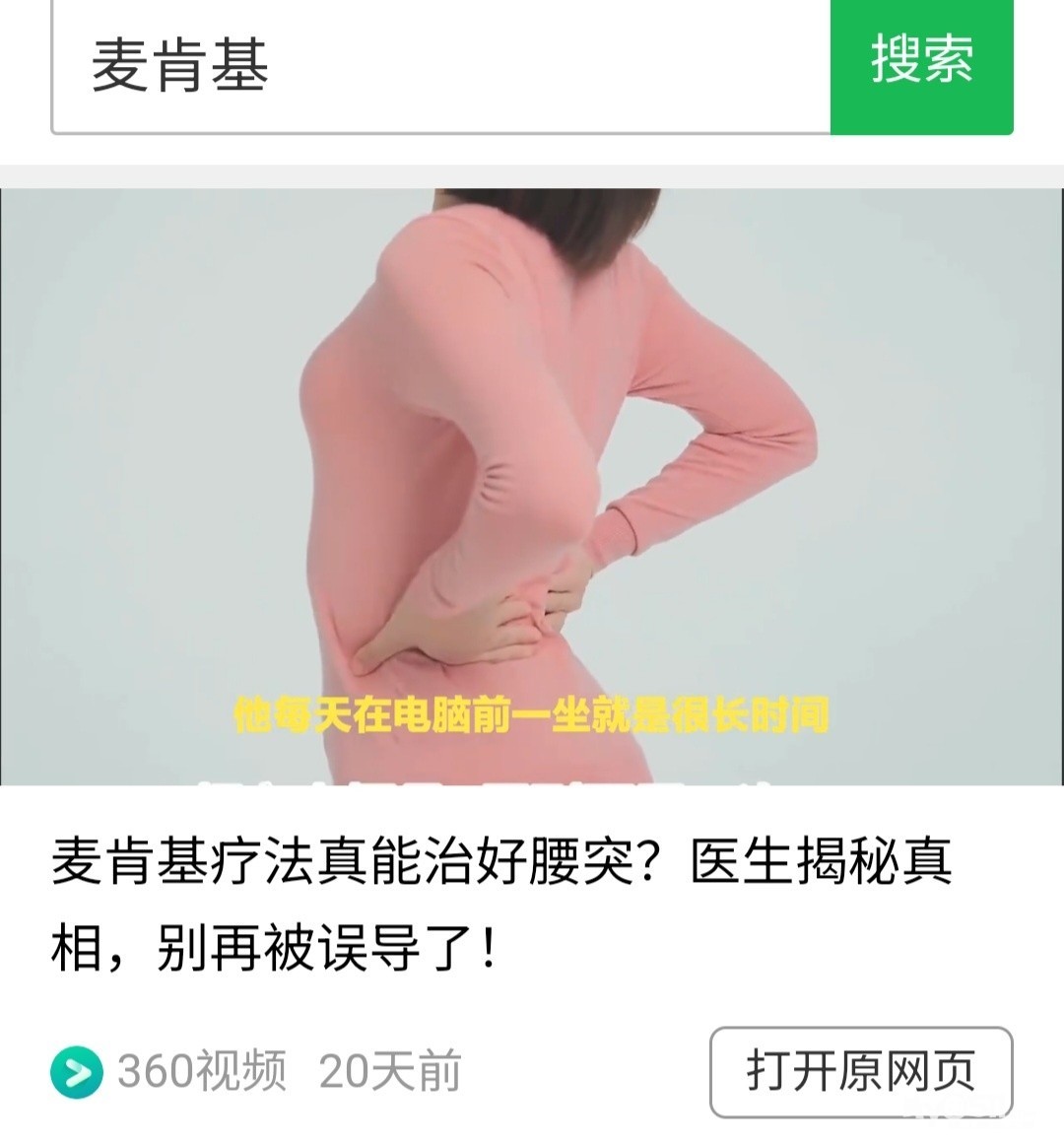
Task: Tap the green 搜索 button
Action: point(921,65)
